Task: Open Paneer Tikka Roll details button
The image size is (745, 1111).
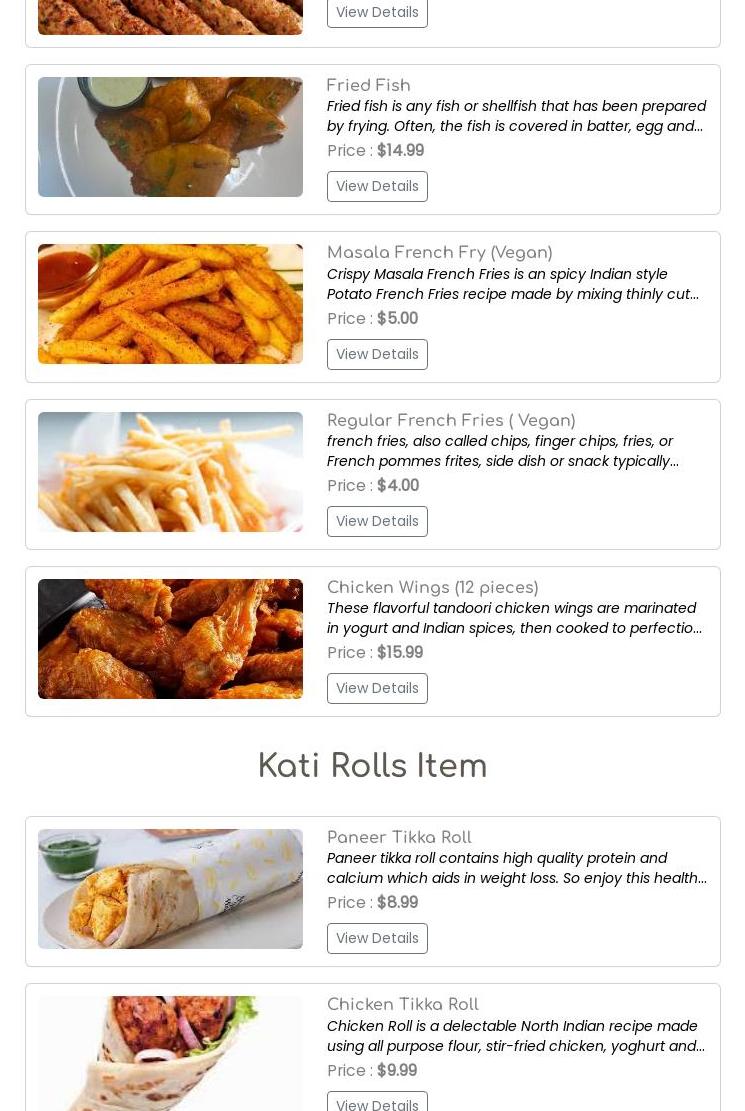Action: point(377,938)
